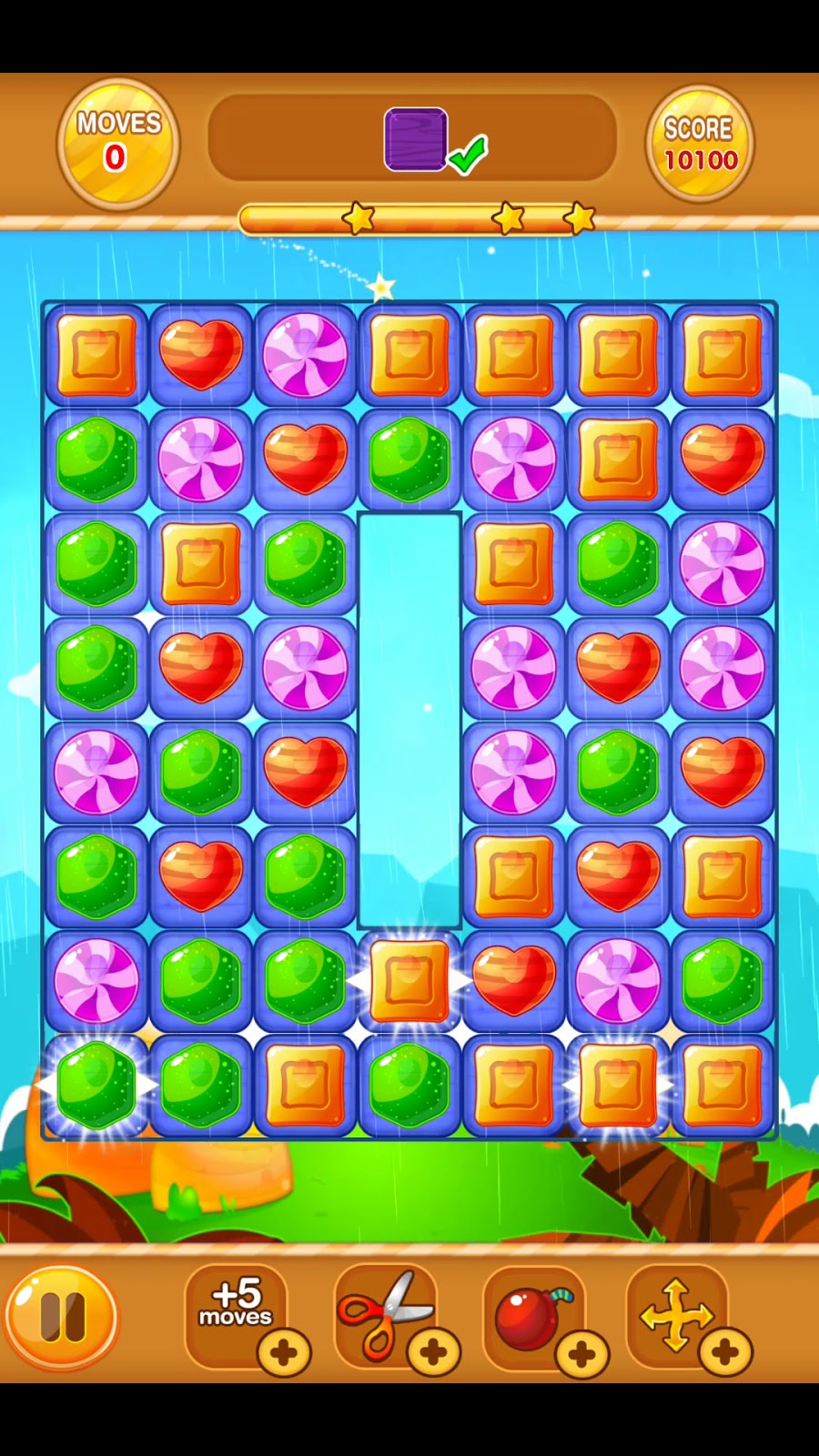Image resolution: width=819 pixels, height=1456 pixels.
Task: Select the scissors booster
Action: pos(386,1312)
